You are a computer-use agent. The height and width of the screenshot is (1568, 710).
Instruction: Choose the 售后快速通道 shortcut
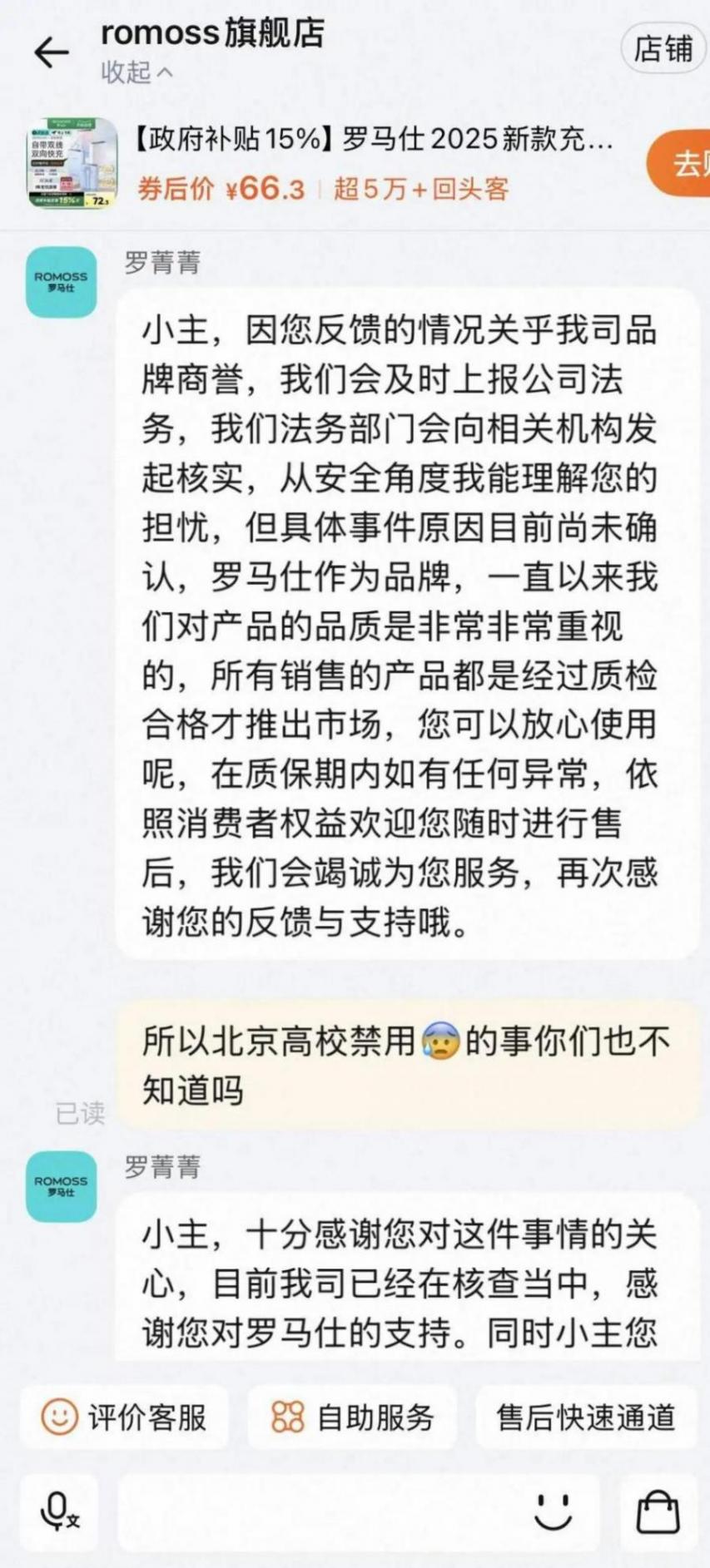point(585,1417)
